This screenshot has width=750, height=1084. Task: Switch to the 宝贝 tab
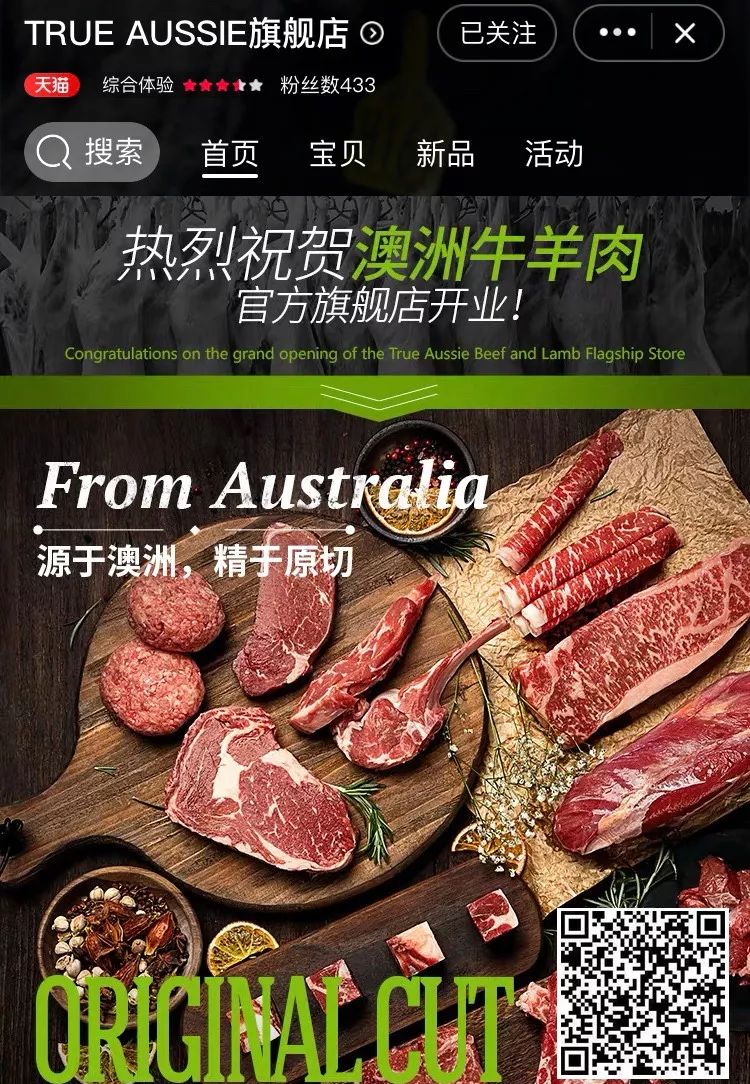click(x=337, y=154)
